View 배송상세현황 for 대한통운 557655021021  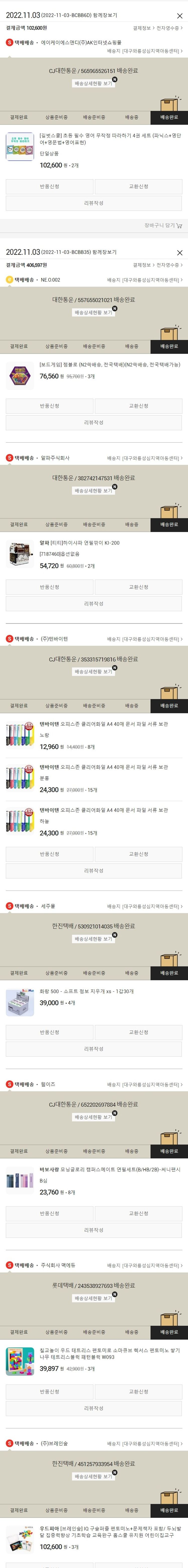coord(94,312)
